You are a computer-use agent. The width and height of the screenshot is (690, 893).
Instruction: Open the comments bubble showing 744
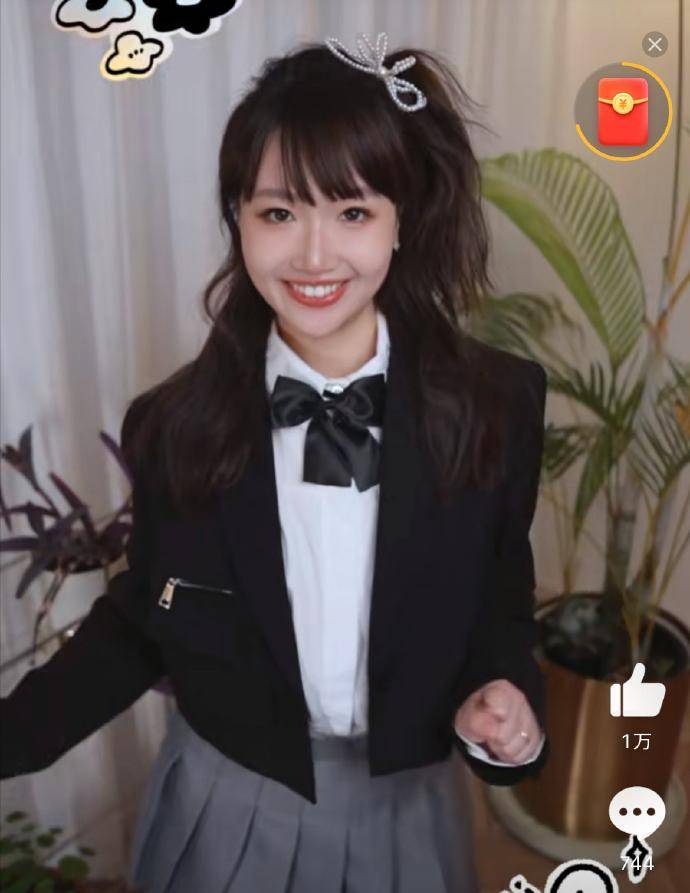[x=637, y=814]
